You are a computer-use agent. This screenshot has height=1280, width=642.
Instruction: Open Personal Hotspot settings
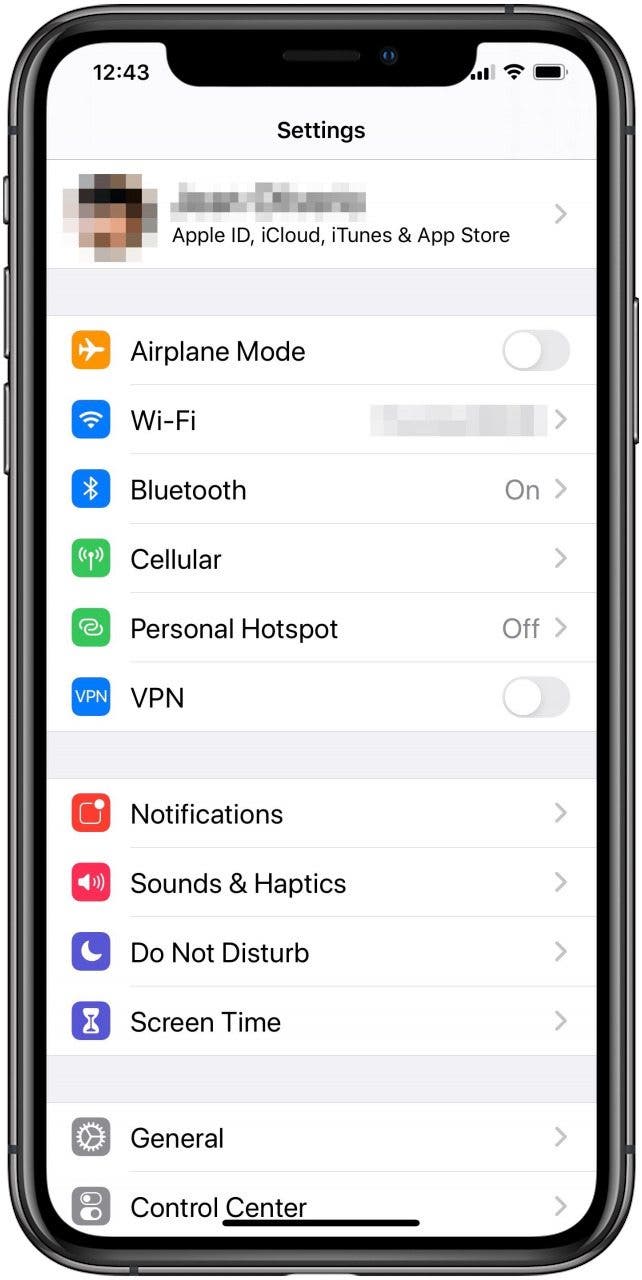321,628
